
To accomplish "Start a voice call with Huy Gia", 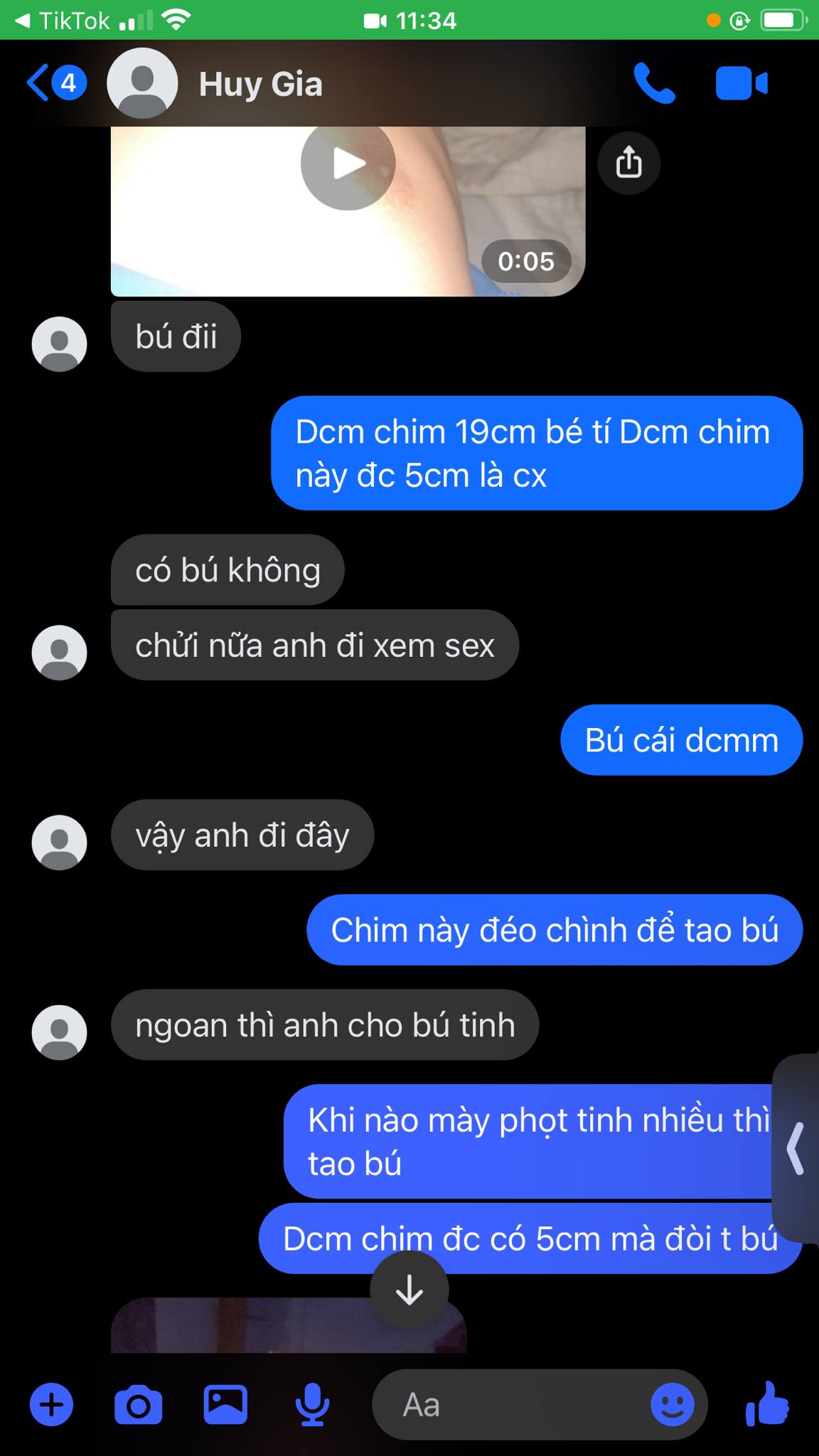I will tap(654, 84).
